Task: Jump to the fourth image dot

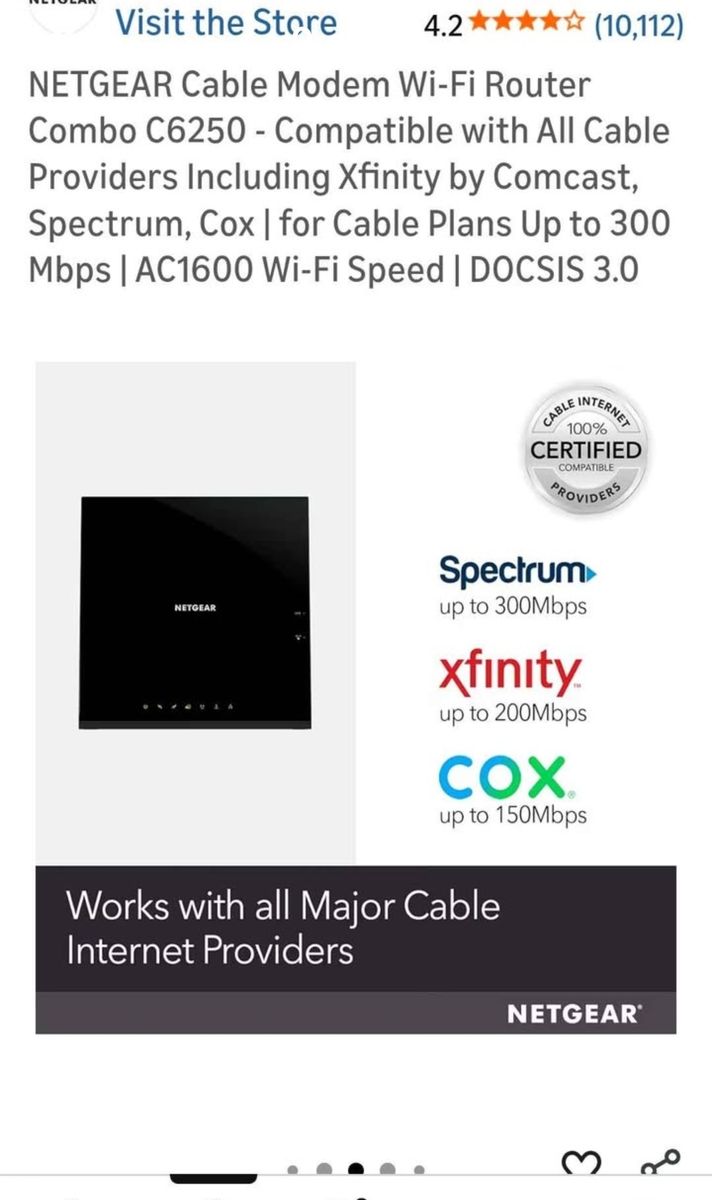Action: click(x=388, y=1169)
